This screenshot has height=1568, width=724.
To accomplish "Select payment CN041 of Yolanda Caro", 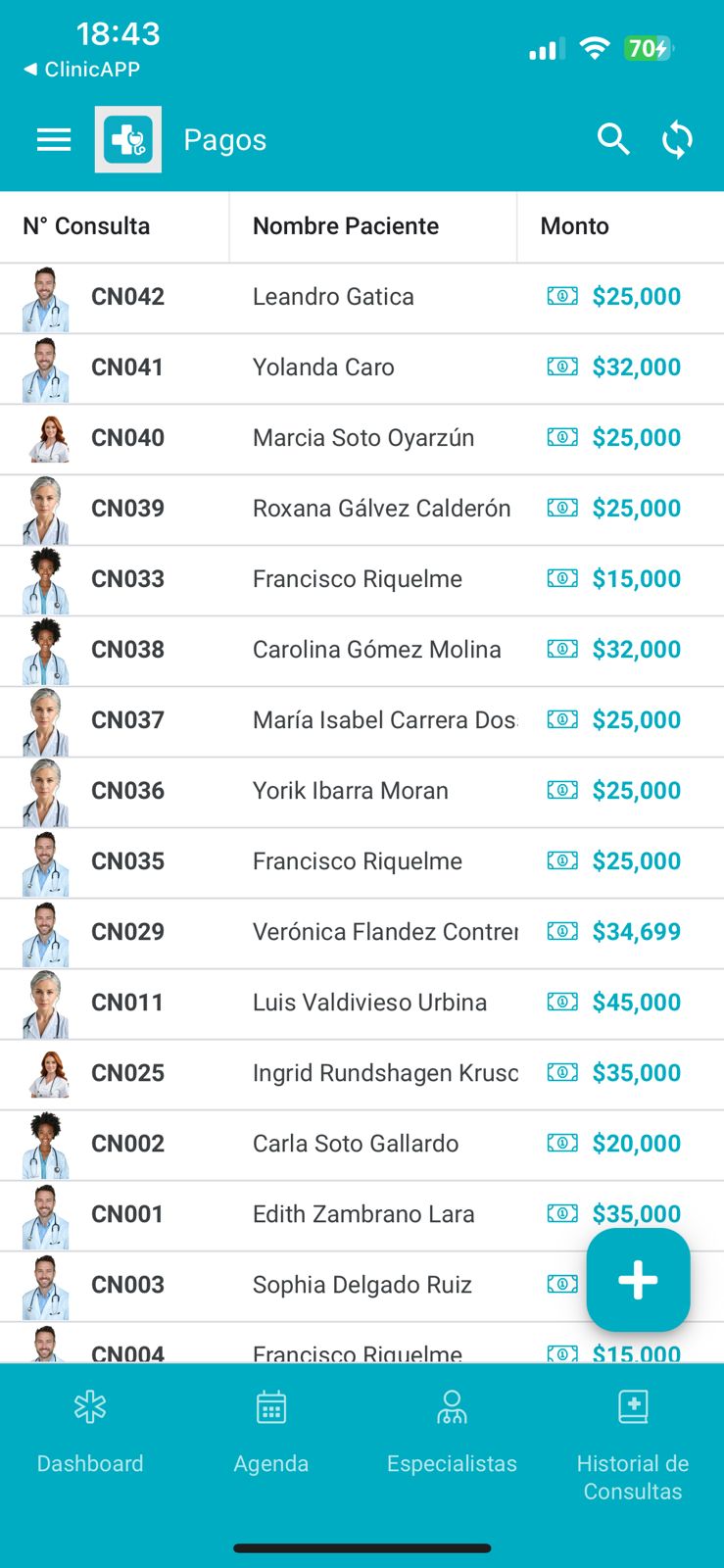I will tap(323, 367).
